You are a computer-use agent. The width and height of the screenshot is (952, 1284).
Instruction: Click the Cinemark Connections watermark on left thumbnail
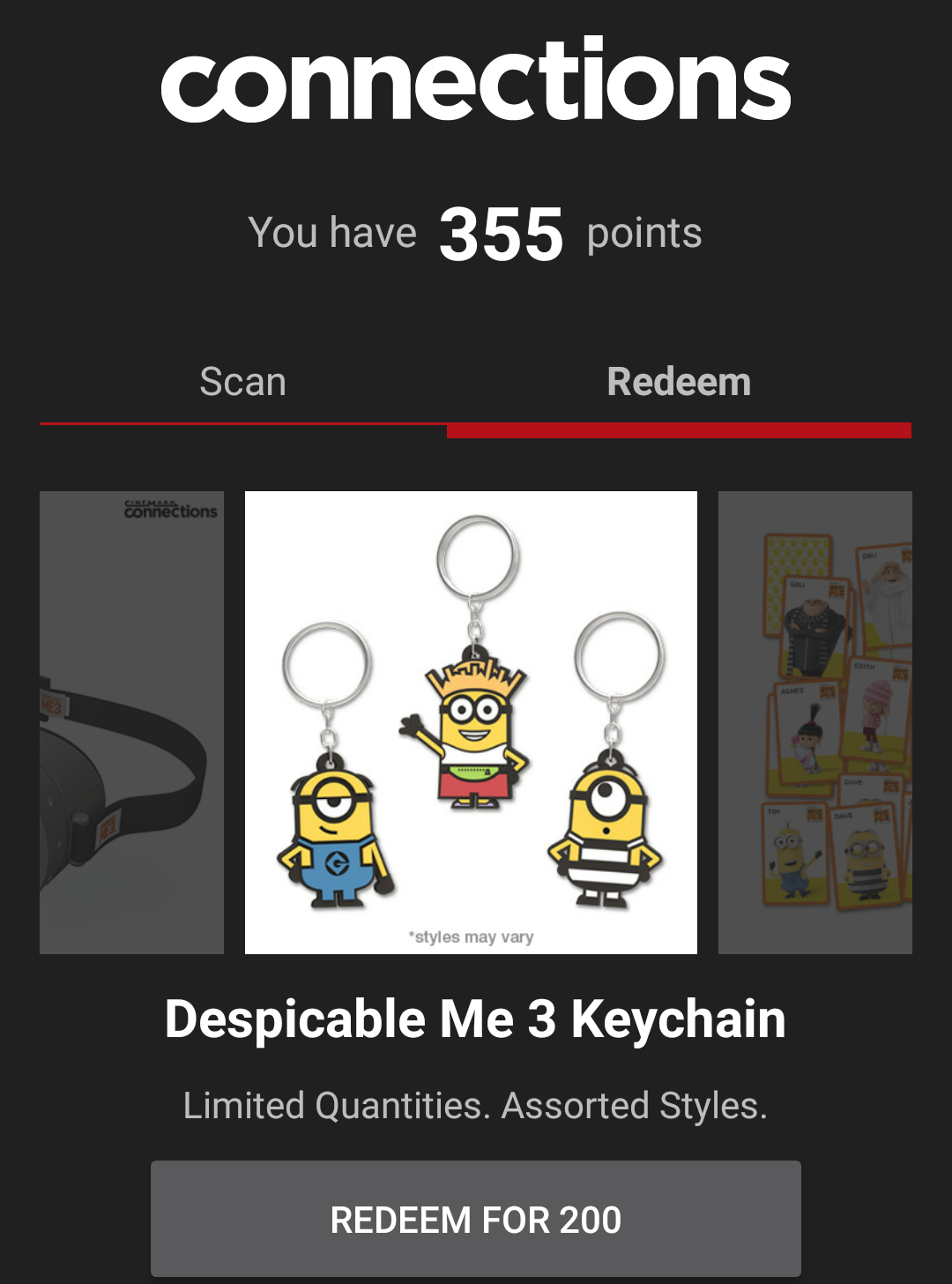[170, 510]
